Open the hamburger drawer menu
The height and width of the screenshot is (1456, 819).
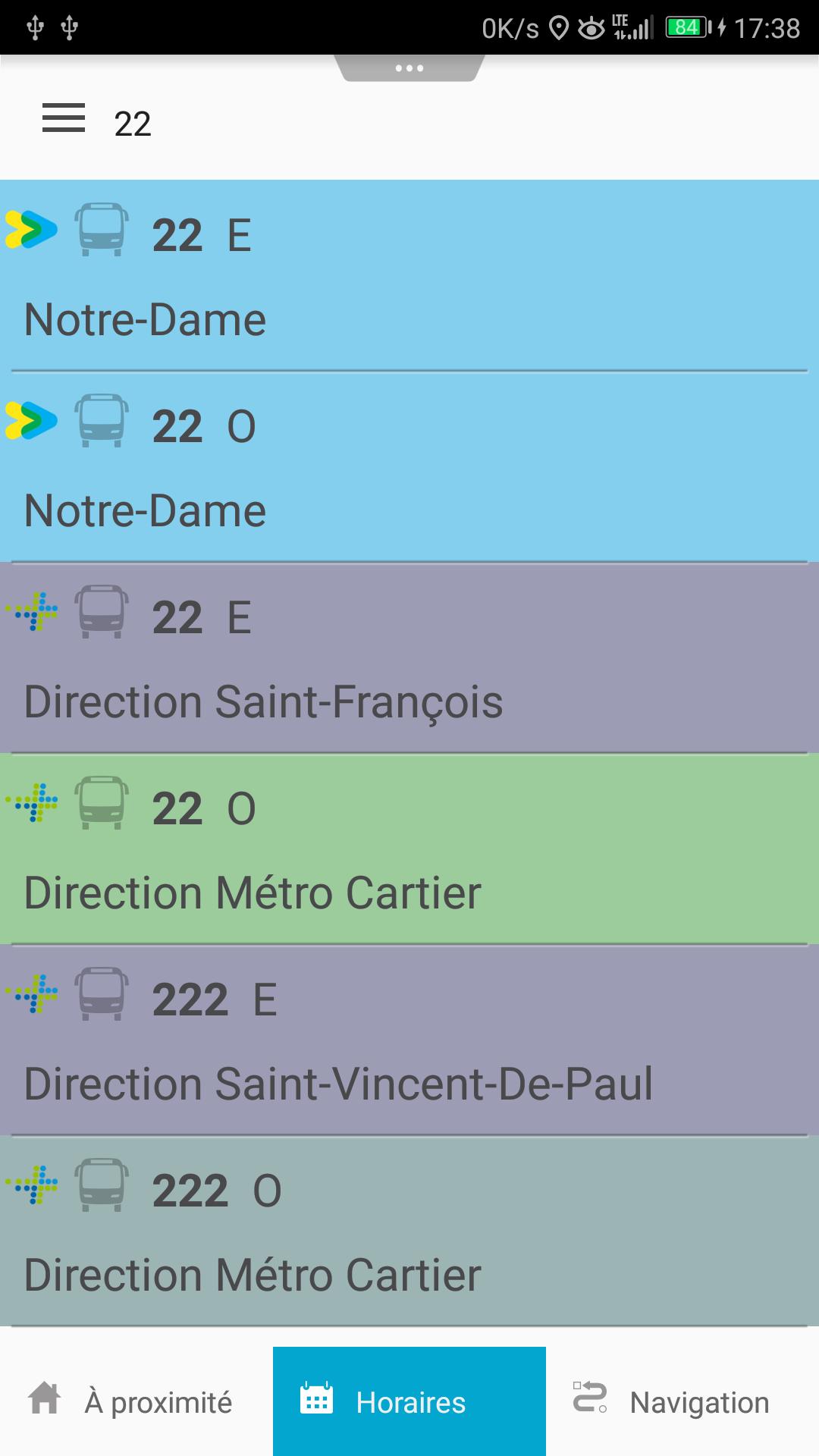(x=64, y=118)
